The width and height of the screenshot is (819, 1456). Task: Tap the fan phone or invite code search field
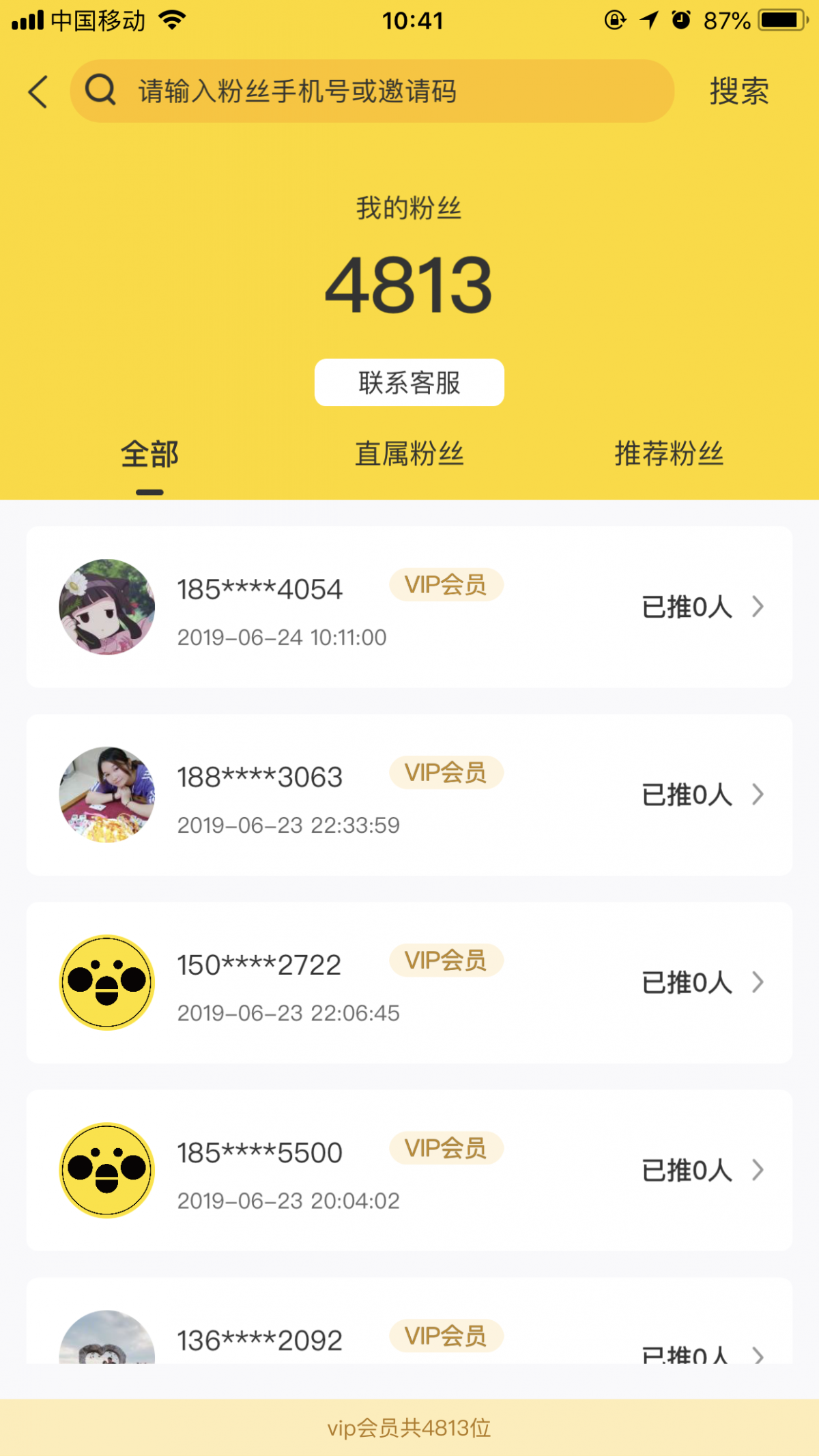click(372, 91)
